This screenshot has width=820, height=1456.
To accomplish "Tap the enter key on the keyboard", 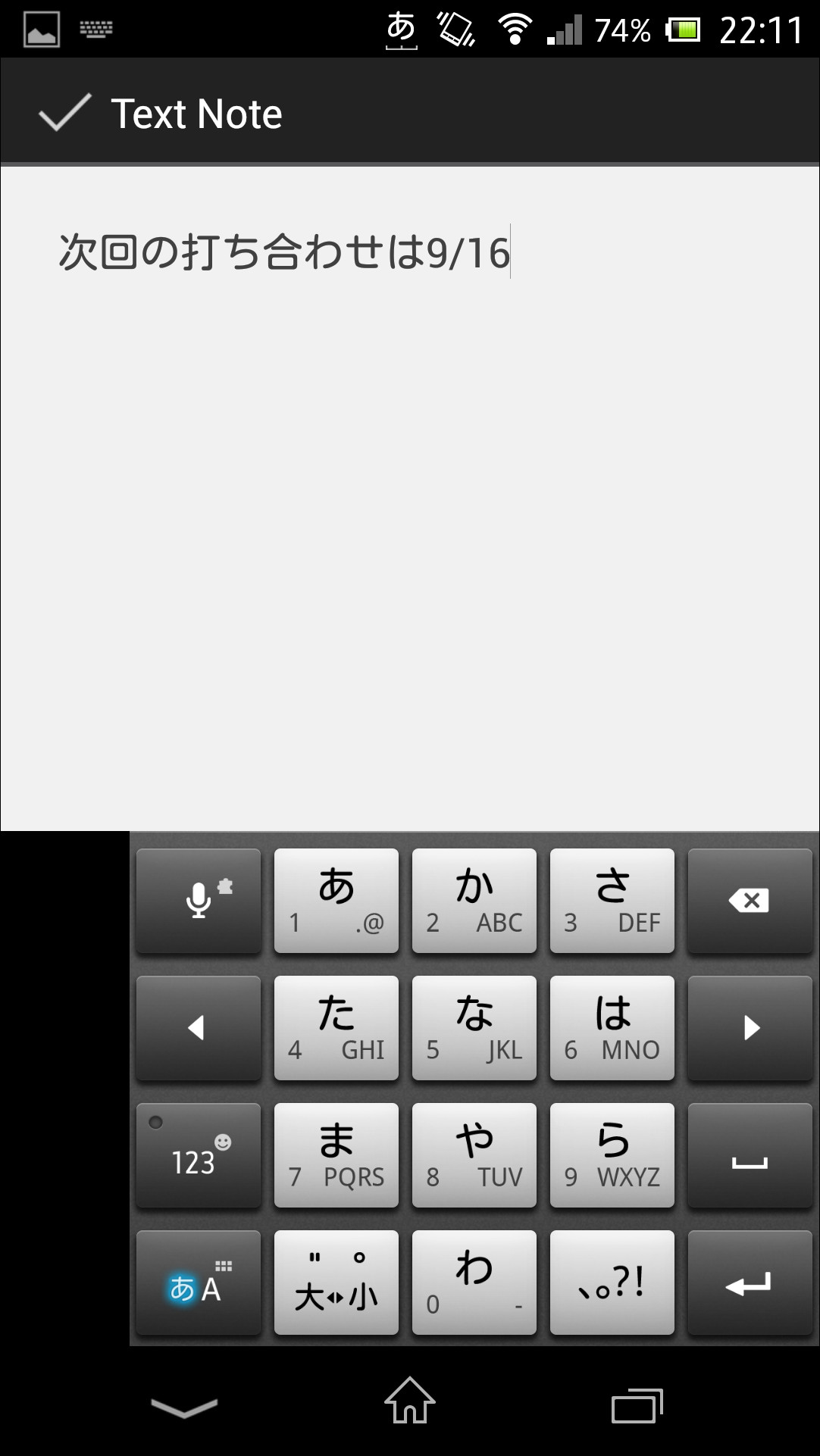I will tap(749, 1283).
